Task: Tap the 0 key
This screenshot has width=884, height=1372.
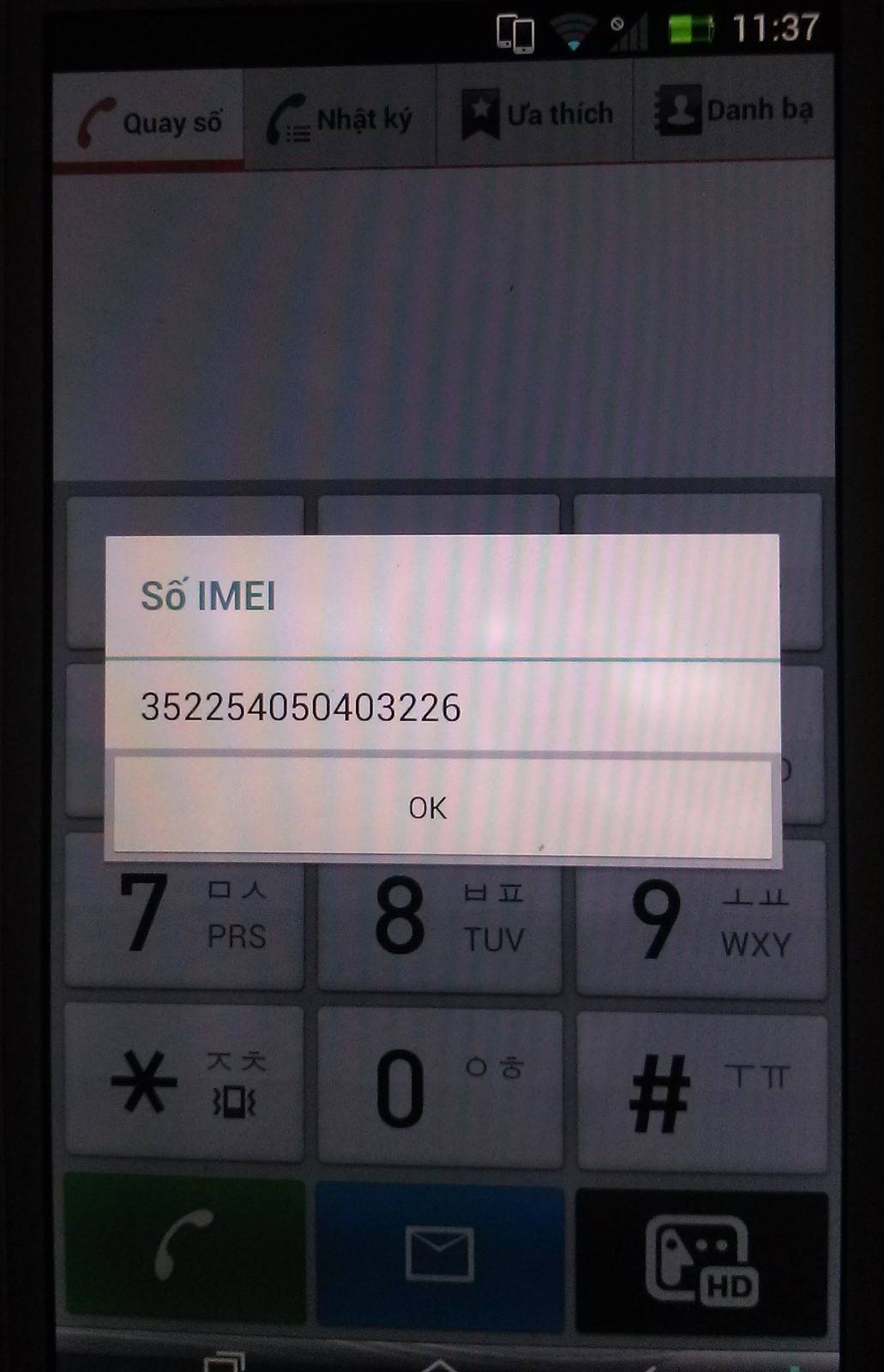Action: [439, 1087]
